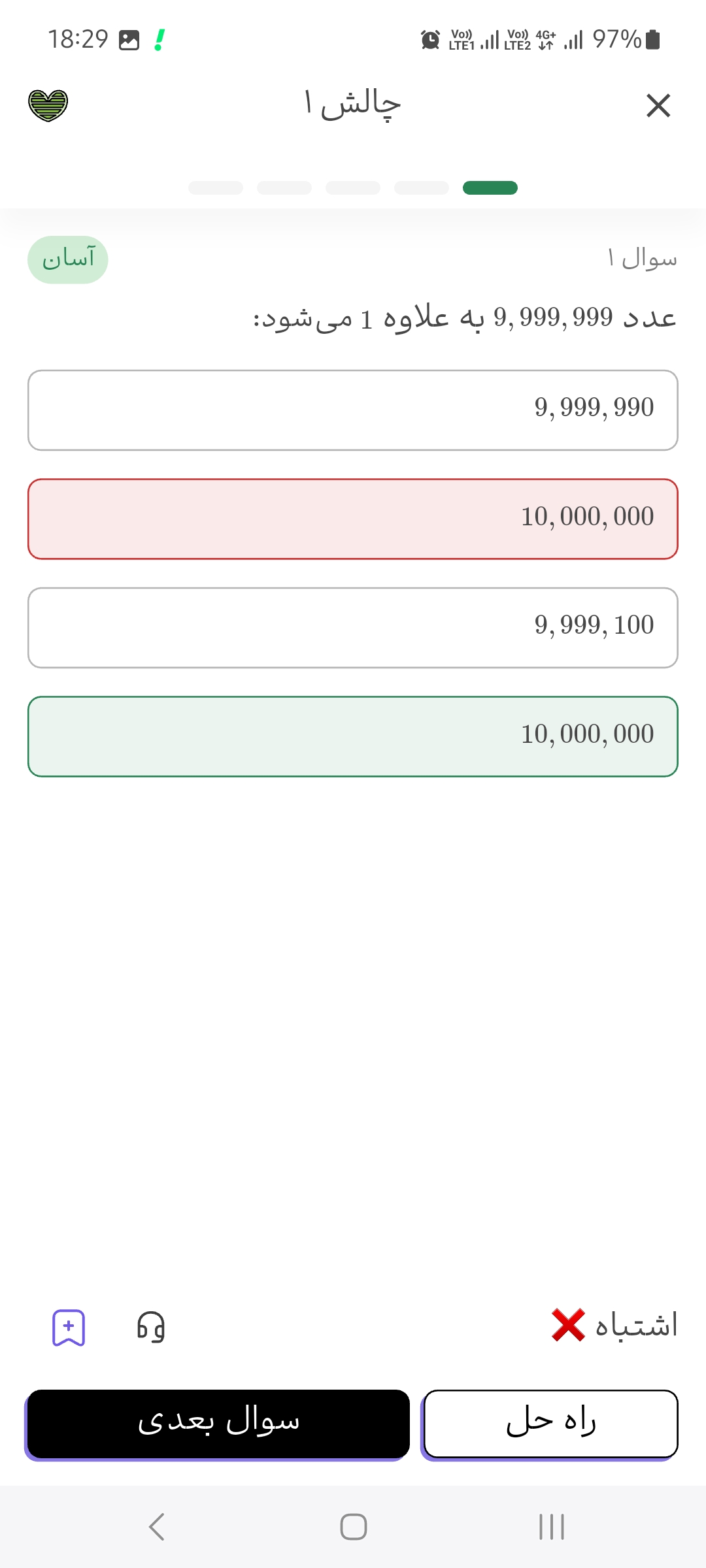This screenshot has width=706, height=1568.
Task: Close the challenge with the X icon
Action: coord(658,105)
